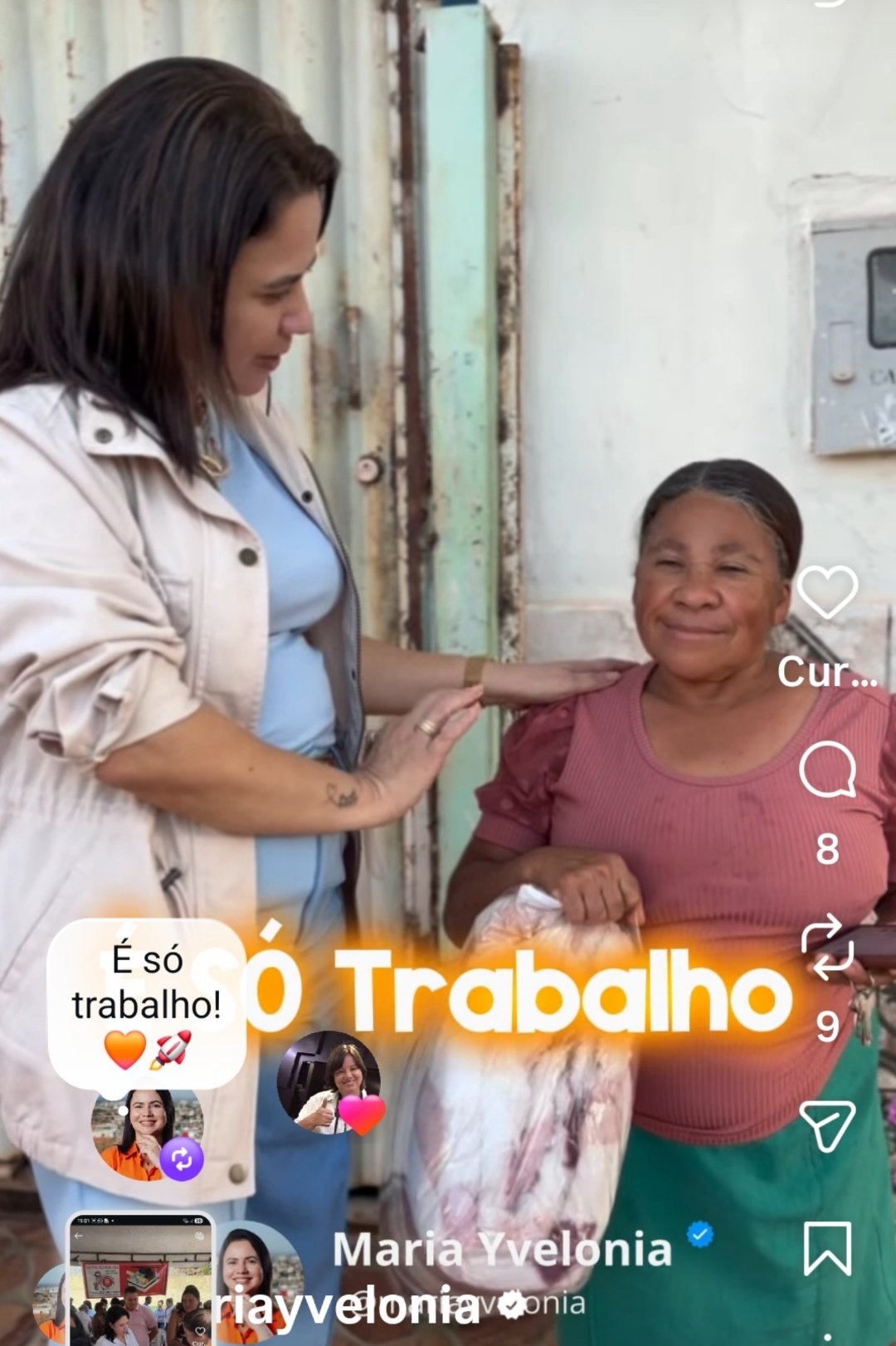Like this reel with the heart icon
Screen dimensions: 896x1346
tap(827, 592)
